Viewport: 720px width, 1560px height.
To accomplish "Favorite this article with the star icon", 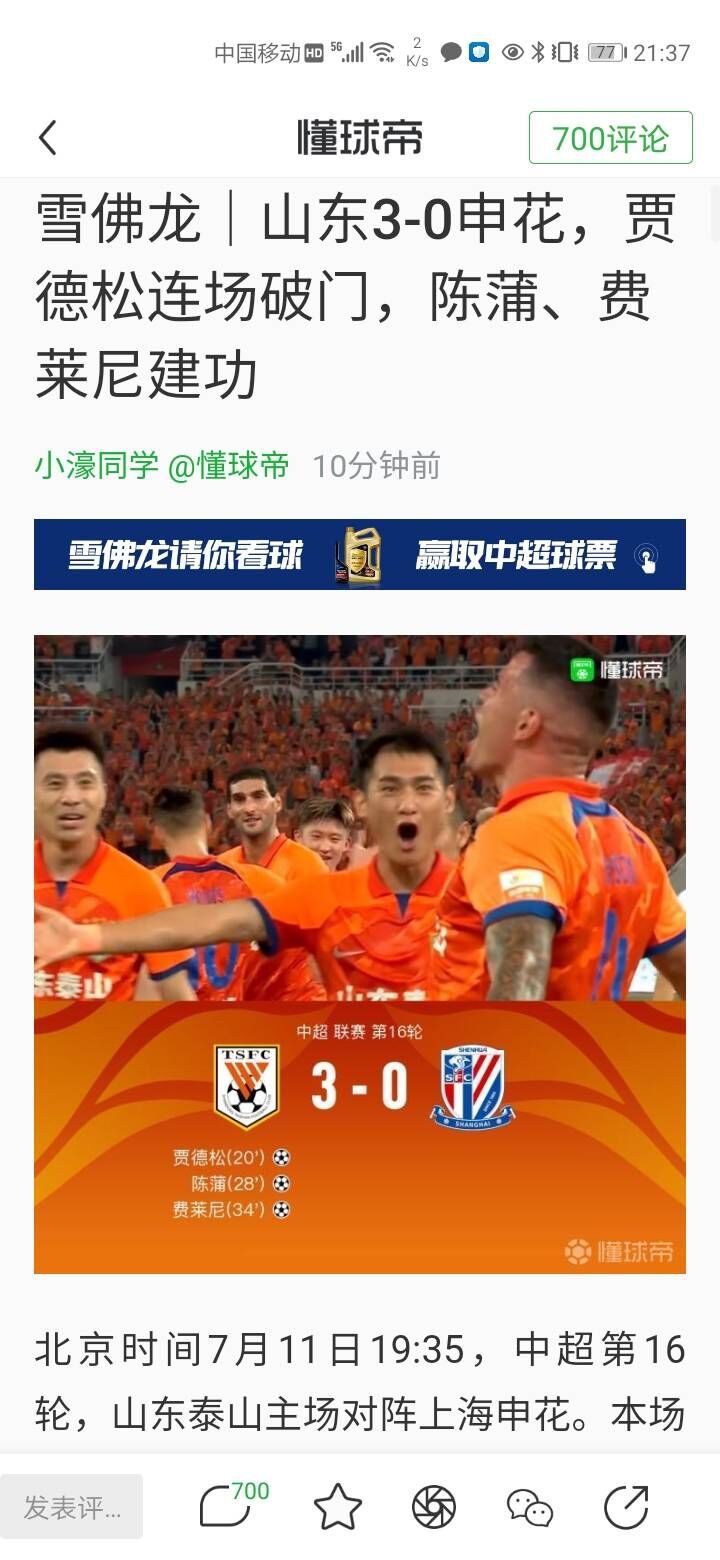I will 338,1507.
